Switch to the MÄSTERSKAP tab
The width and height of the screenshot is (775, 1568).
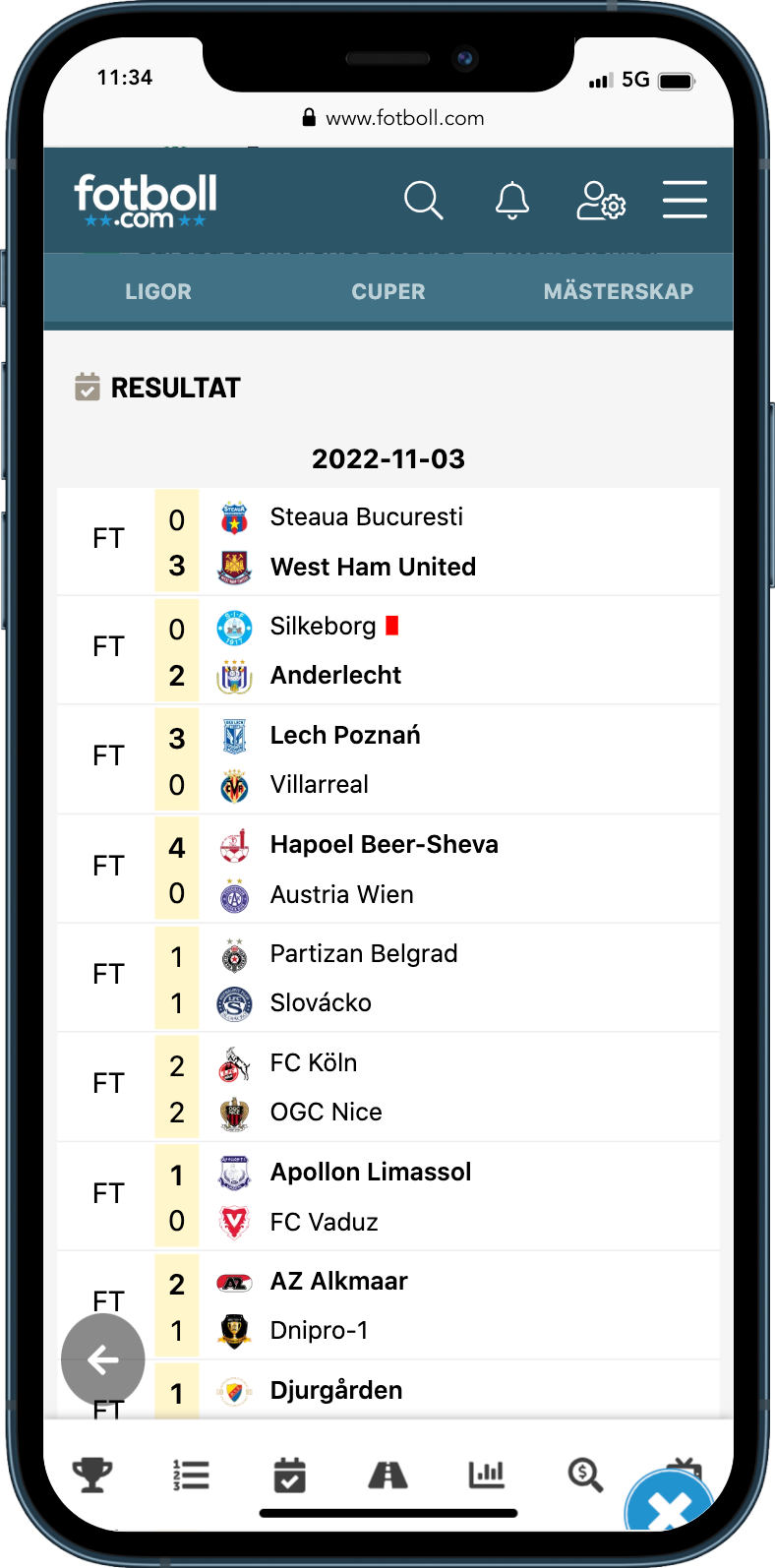coord(619,291)
